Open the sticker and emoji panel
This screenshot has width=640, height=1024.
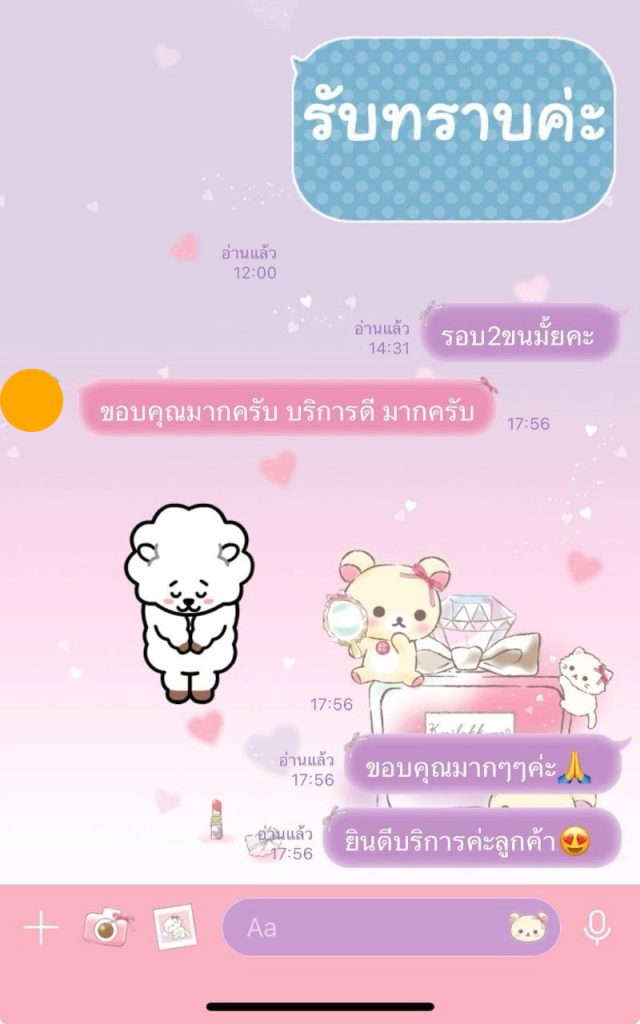click(x=528, y=928)
